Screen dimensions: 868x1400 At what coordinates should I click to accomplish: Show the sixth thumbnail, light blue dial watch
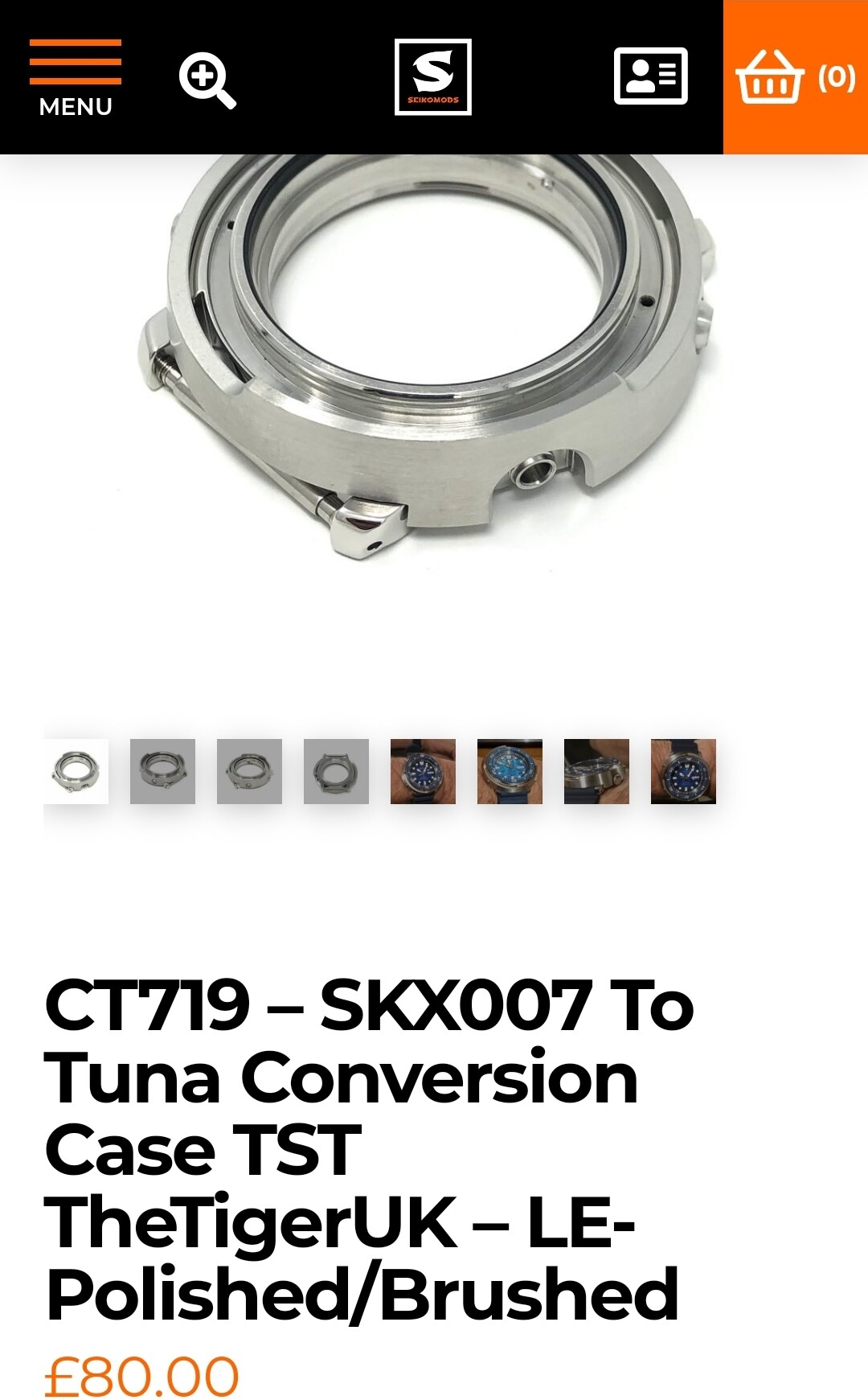510,771
